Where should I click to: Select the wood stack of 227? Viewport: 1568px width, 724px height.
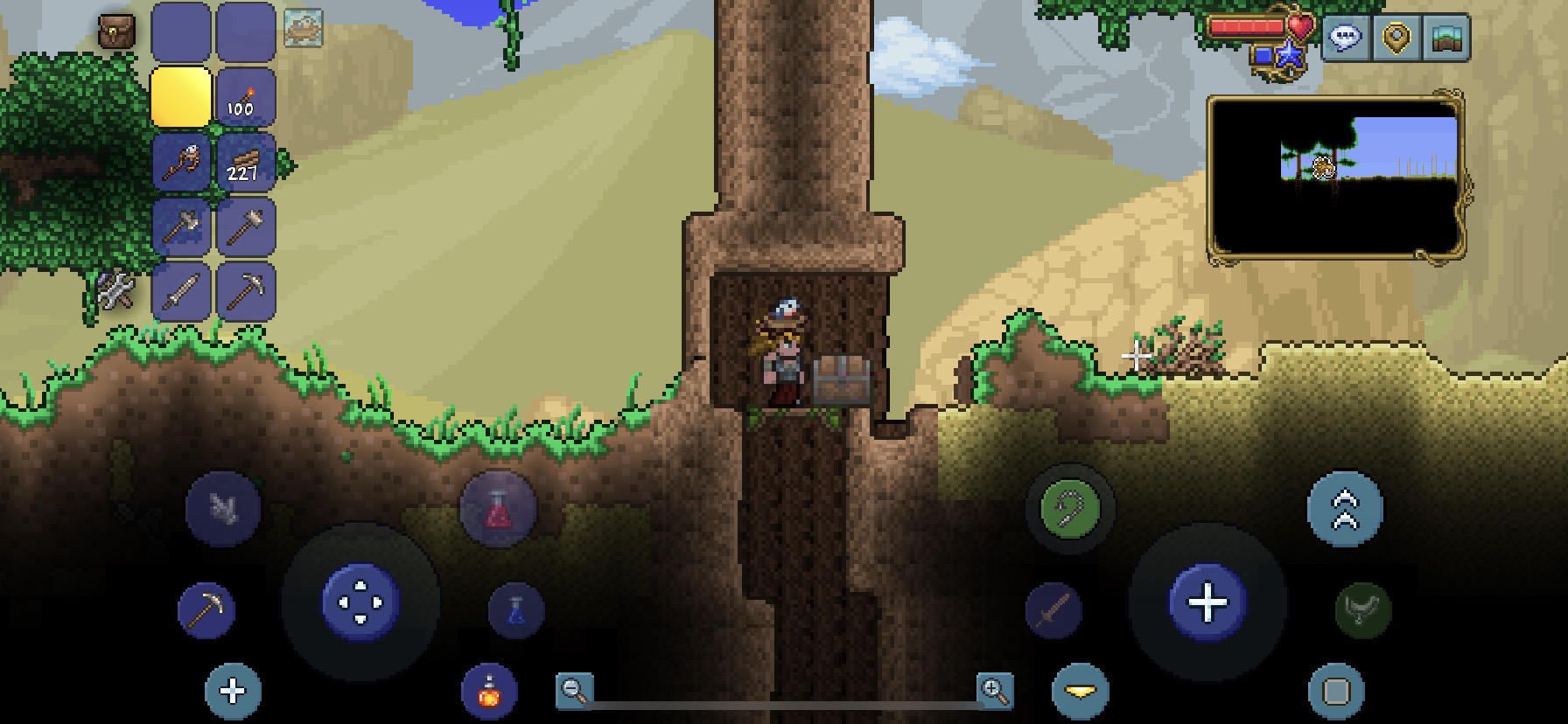[x=245, y=163]
